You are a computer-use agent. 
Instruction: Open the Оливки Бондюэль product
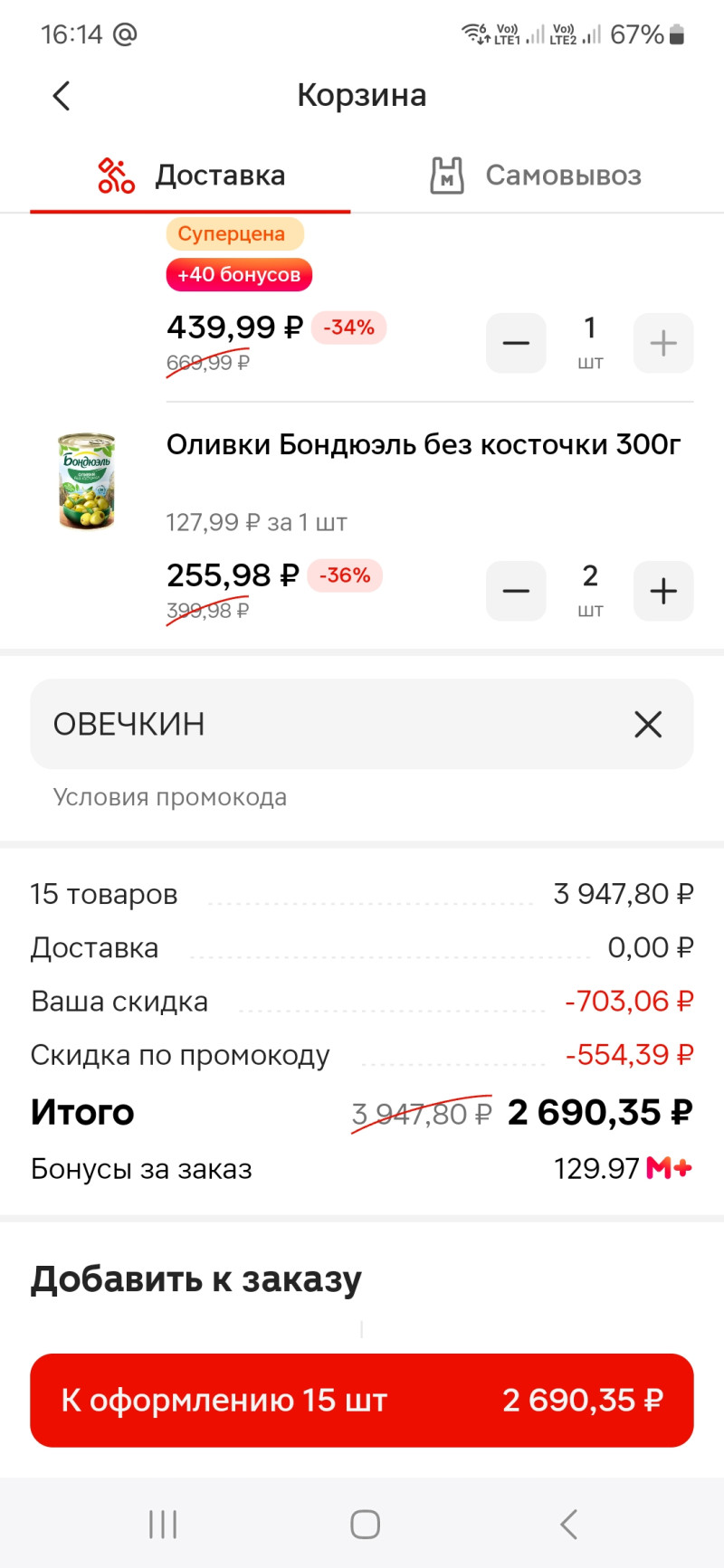[423, 444]
